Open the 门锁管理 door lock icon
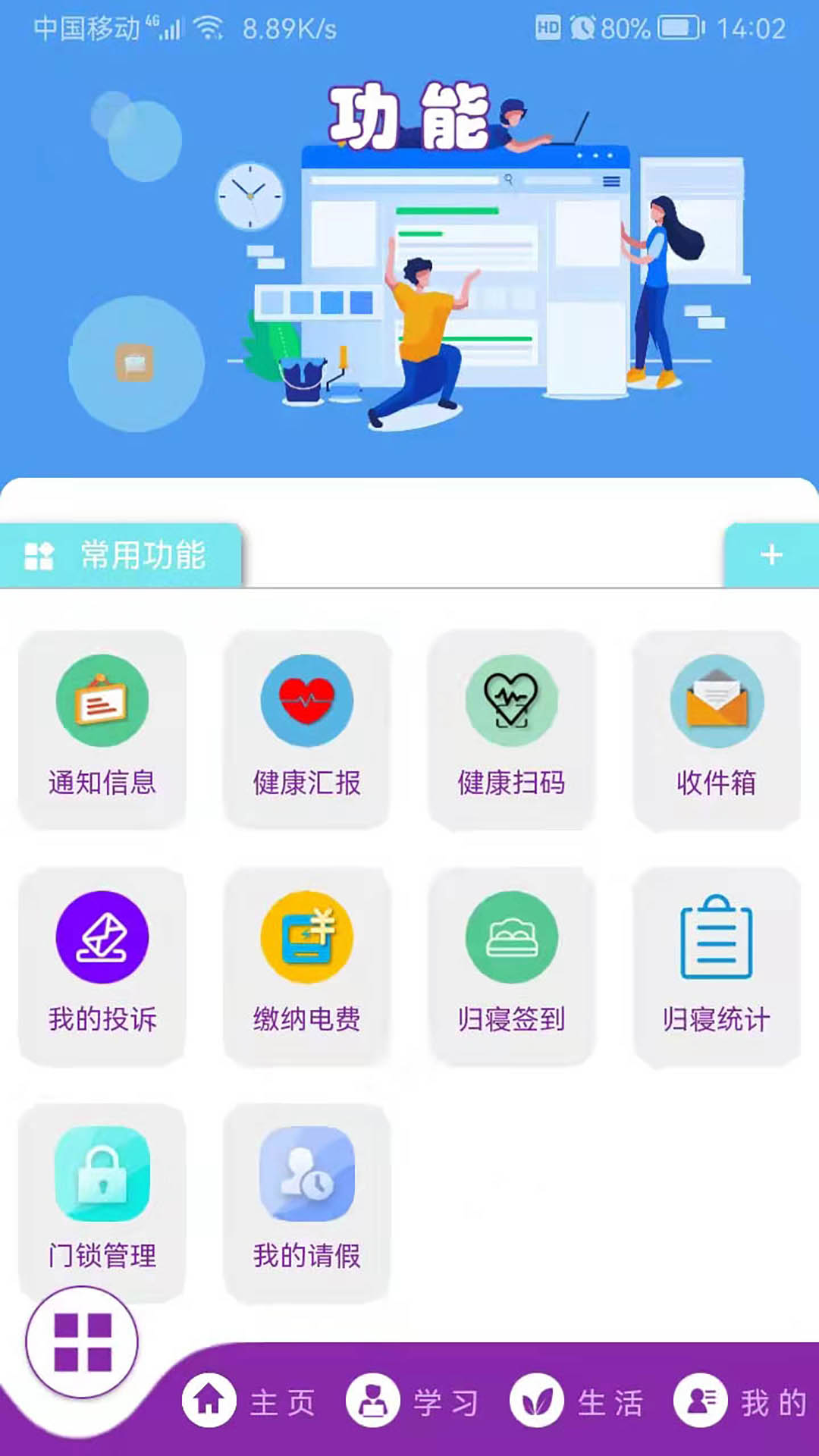Image resolution: width=819 pixels, height=1456 pixels. (x=102, y=1175)
